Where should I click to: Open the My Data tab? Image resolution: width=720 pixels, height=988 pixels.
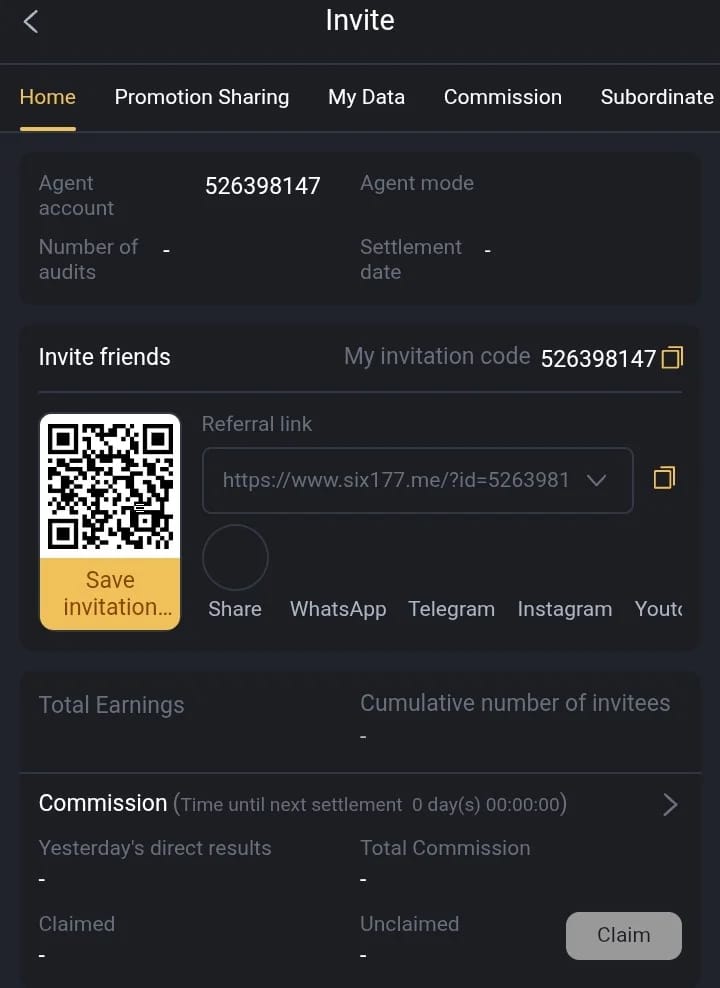(x=366, y=97)
